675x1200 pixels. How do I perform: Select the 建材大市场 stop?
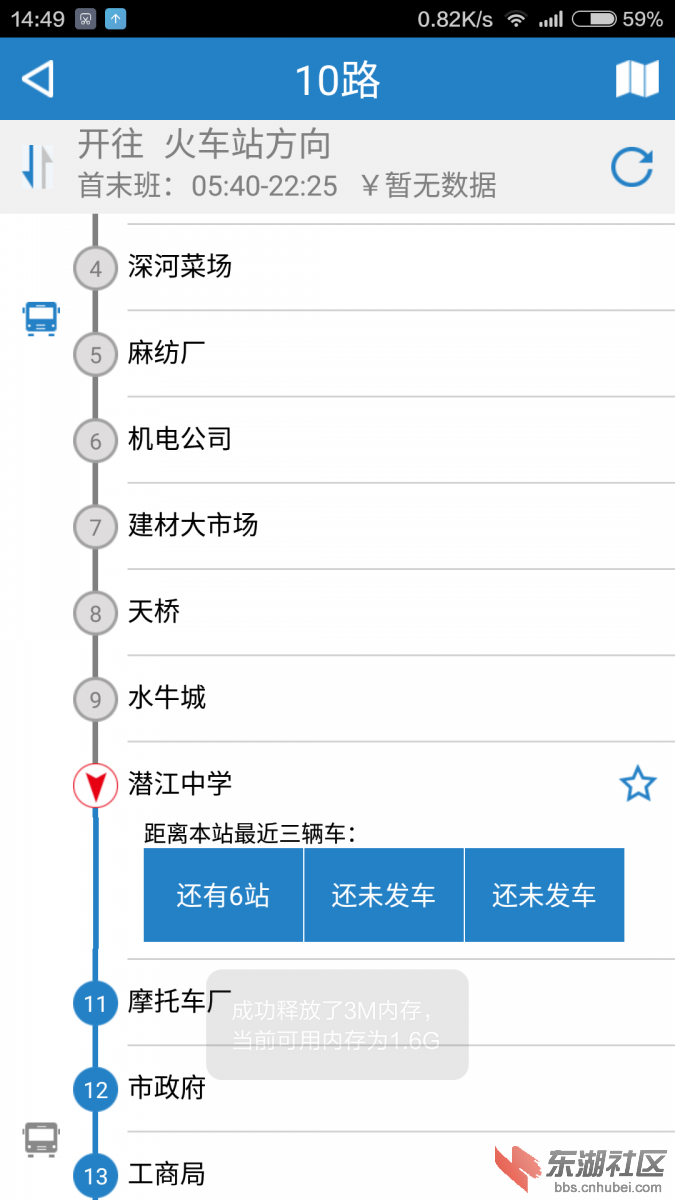193,525
